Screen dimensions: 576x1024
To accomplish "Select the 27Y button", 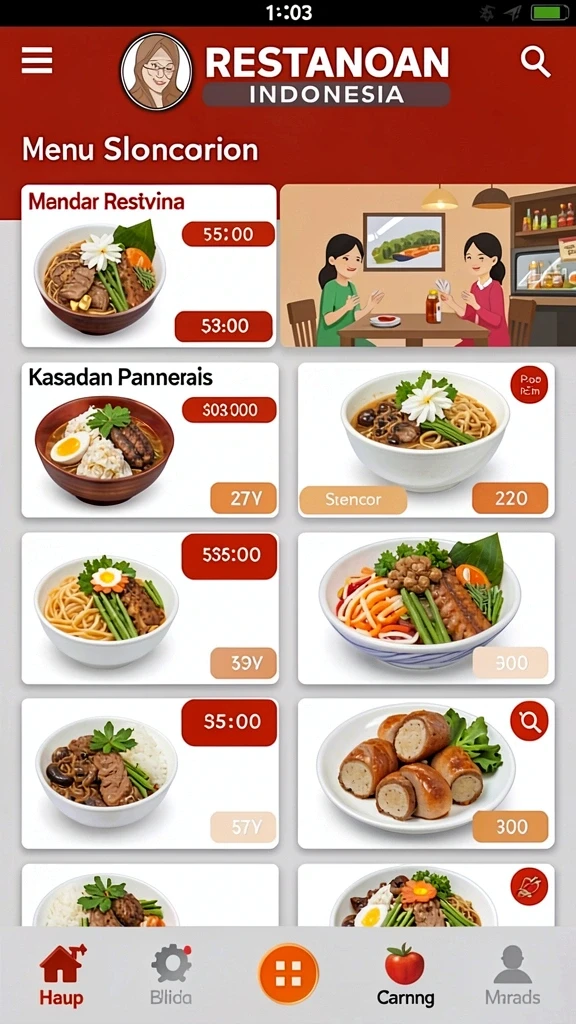I will tap(244, 499).
